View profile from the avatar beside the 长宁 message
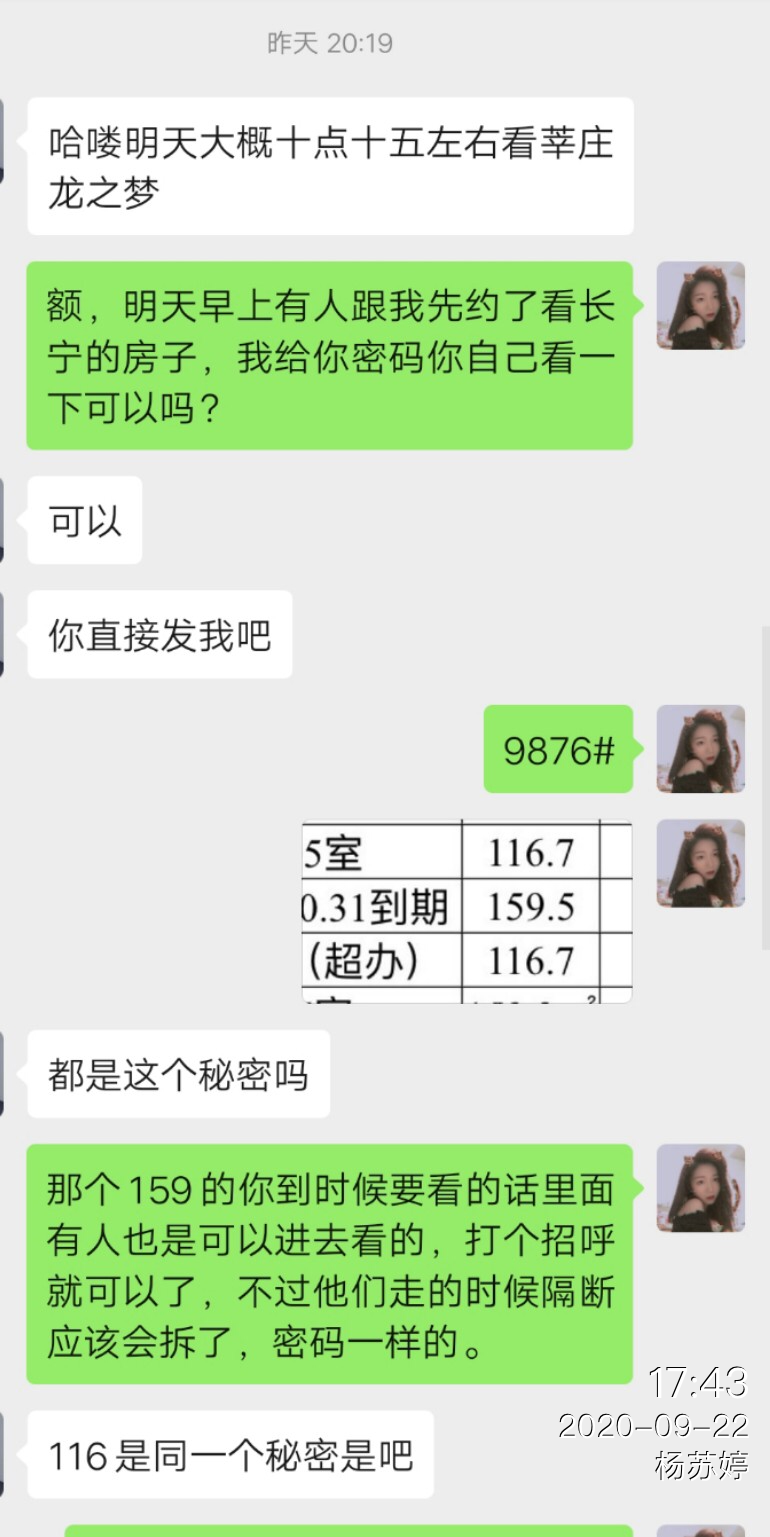This screenshot has width=770, height=1537. (x=700, y=306)
